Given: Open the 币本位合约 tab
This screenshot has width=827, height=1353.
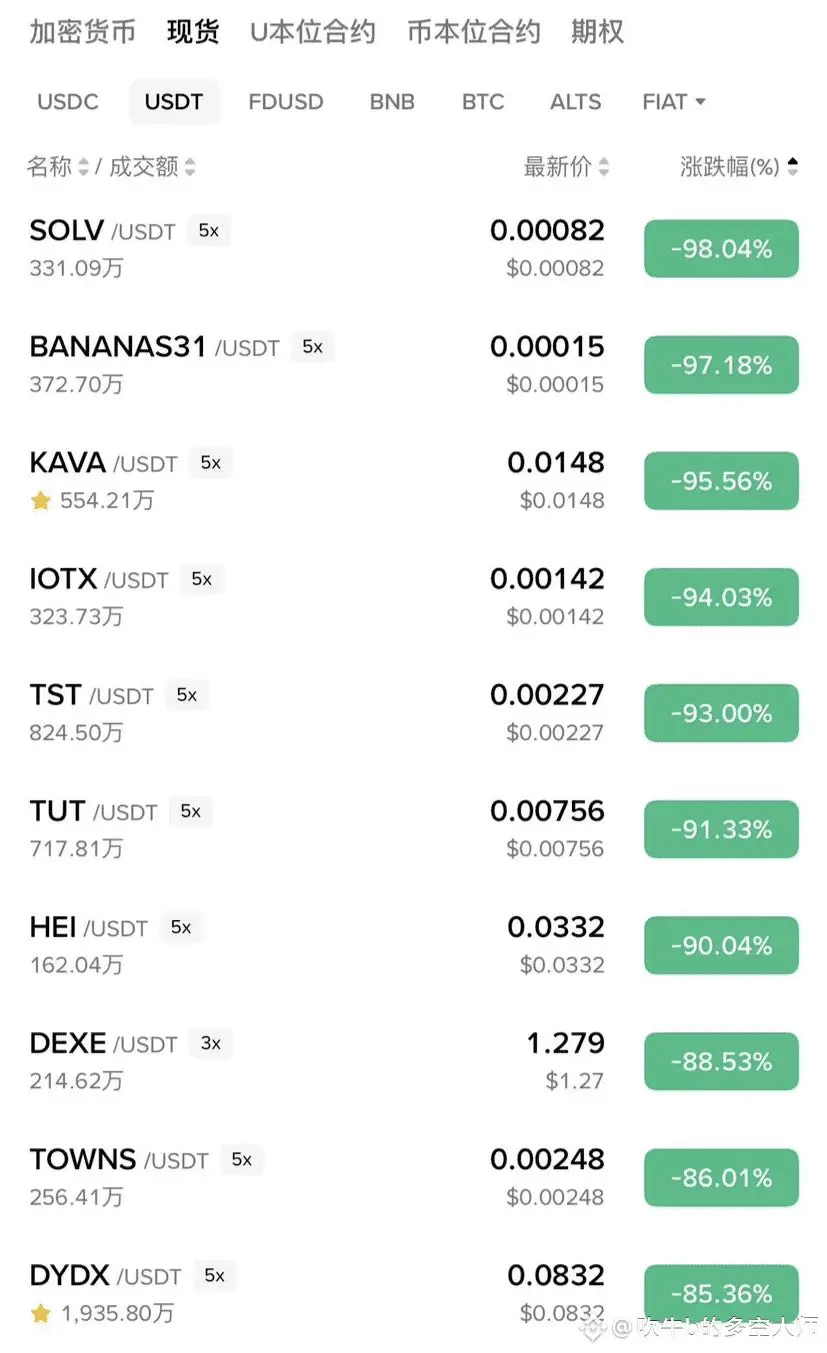Looking at the screenshot, I should coord(473,32).
